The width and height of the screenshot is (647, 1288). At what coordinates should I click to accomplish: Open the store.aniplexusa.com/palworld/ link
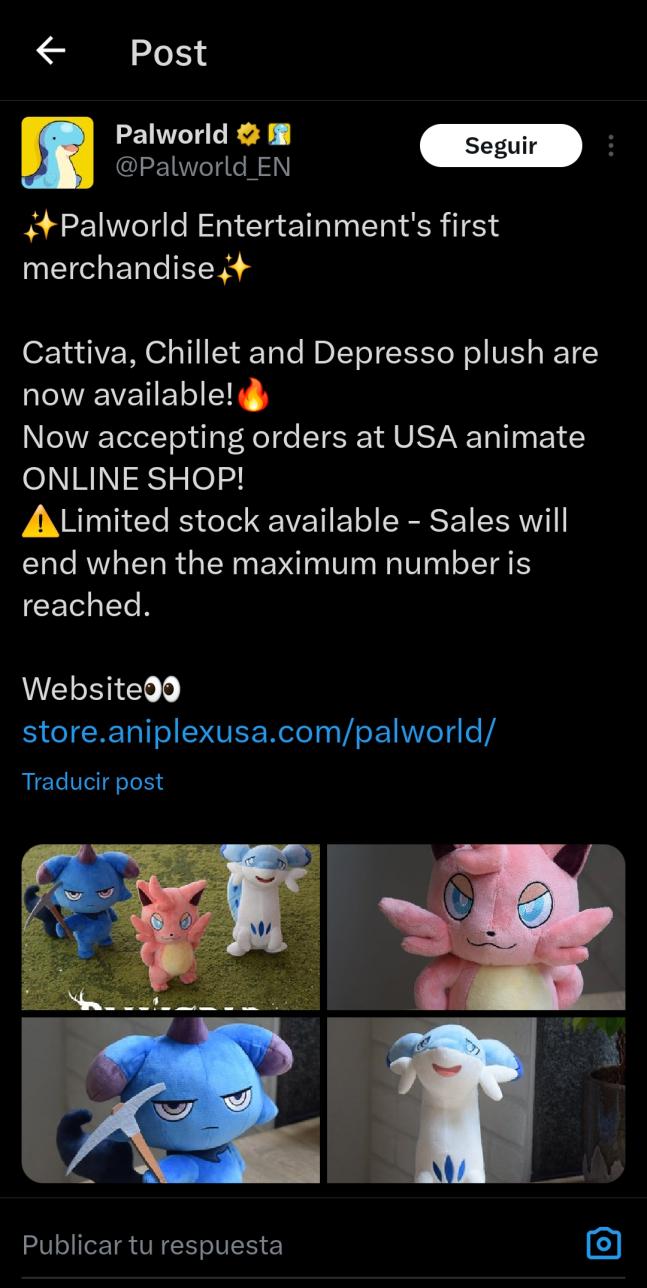pos(258,732)
